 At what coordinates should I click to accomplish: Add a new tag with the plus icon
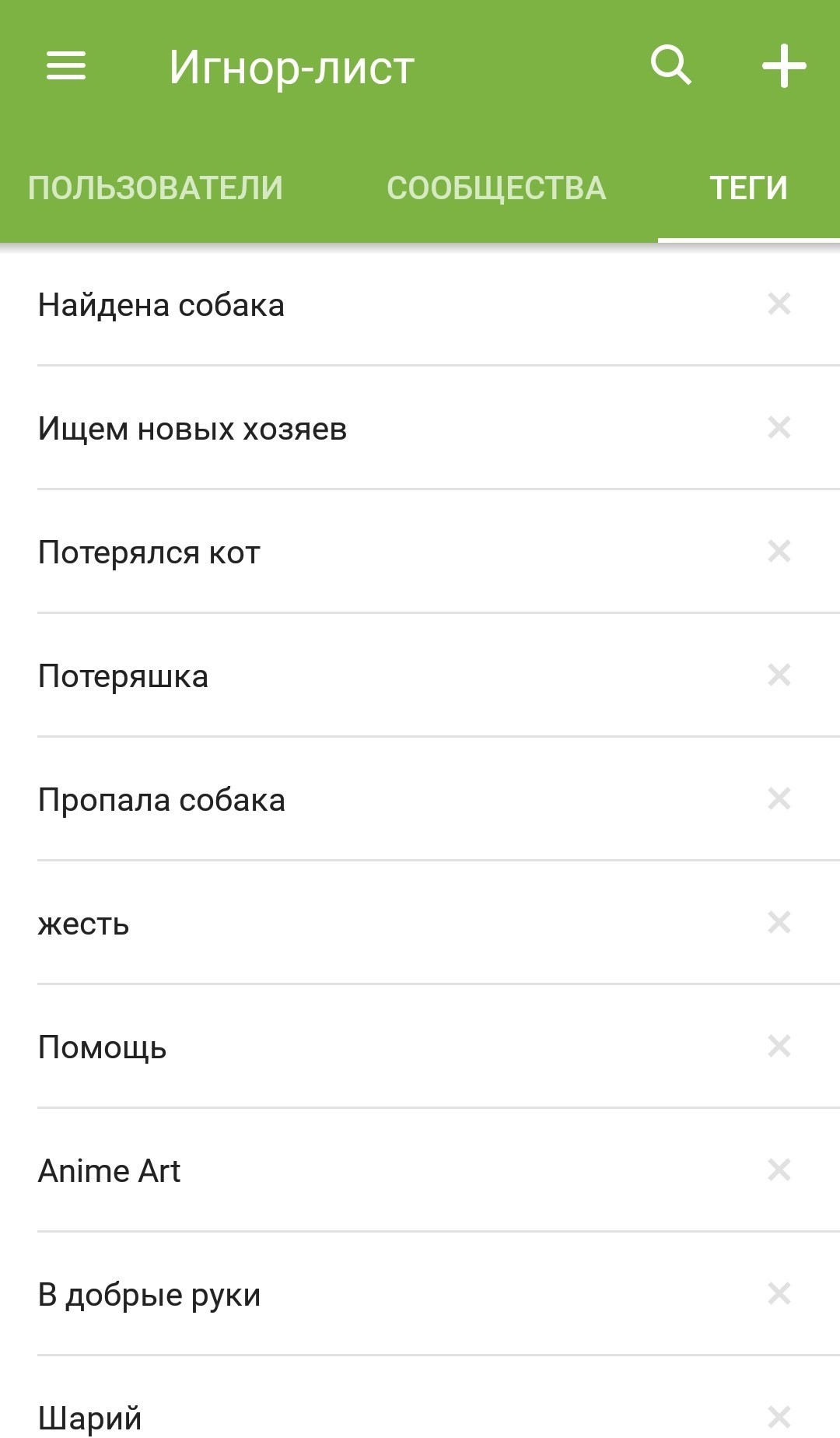783,66
